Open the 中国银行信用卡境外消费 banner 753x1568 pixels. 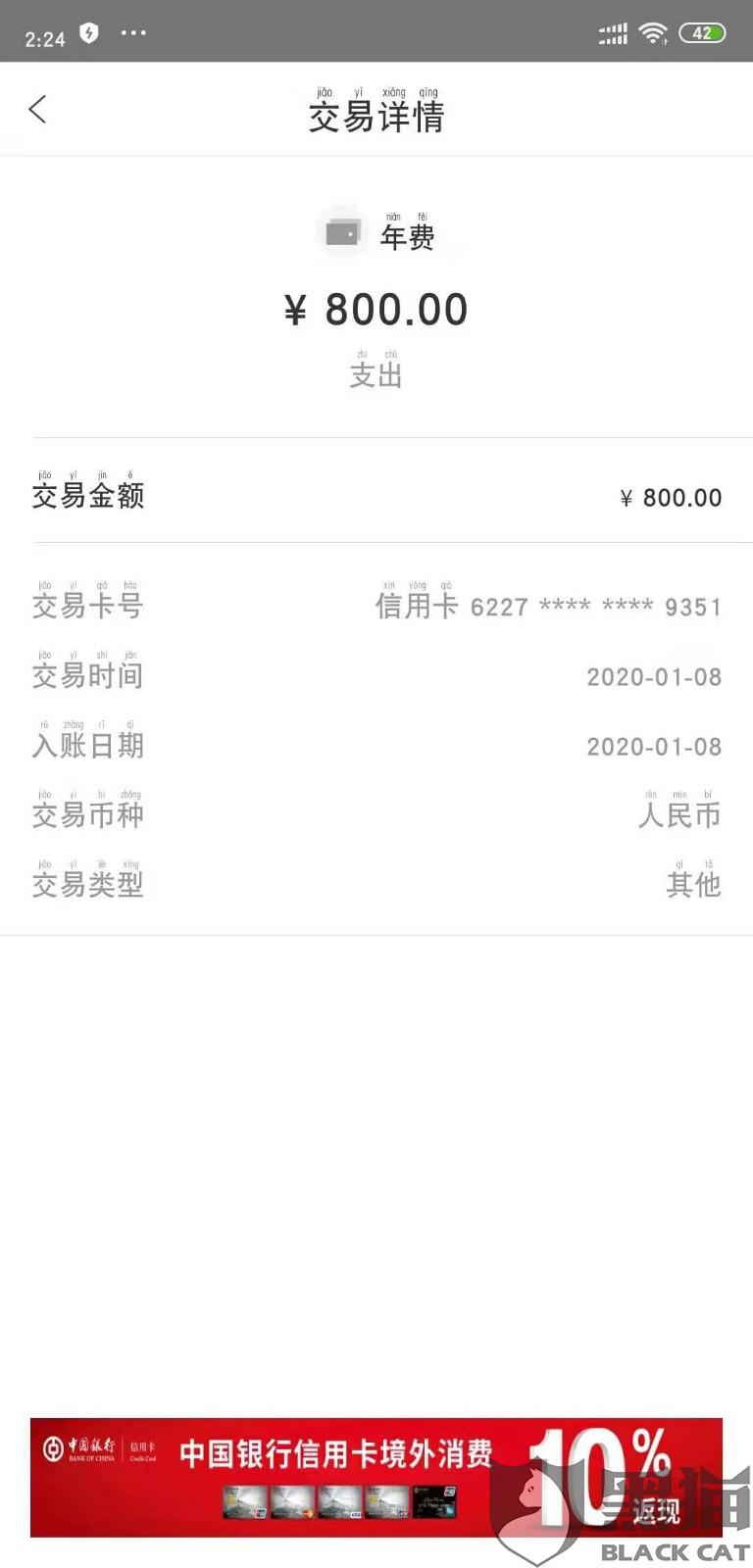(376, 1476)
